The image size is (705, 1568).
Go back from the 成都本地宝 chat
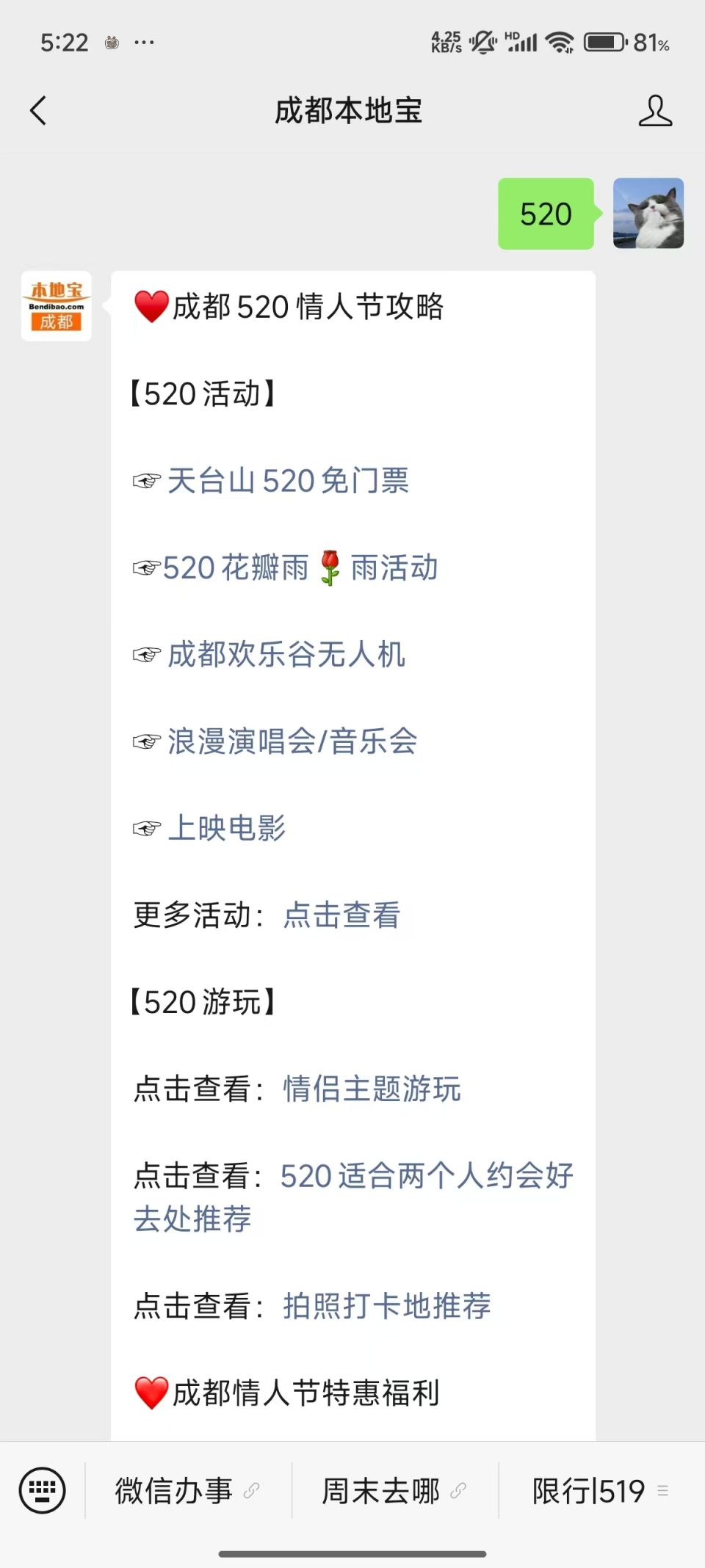(38, 111)
